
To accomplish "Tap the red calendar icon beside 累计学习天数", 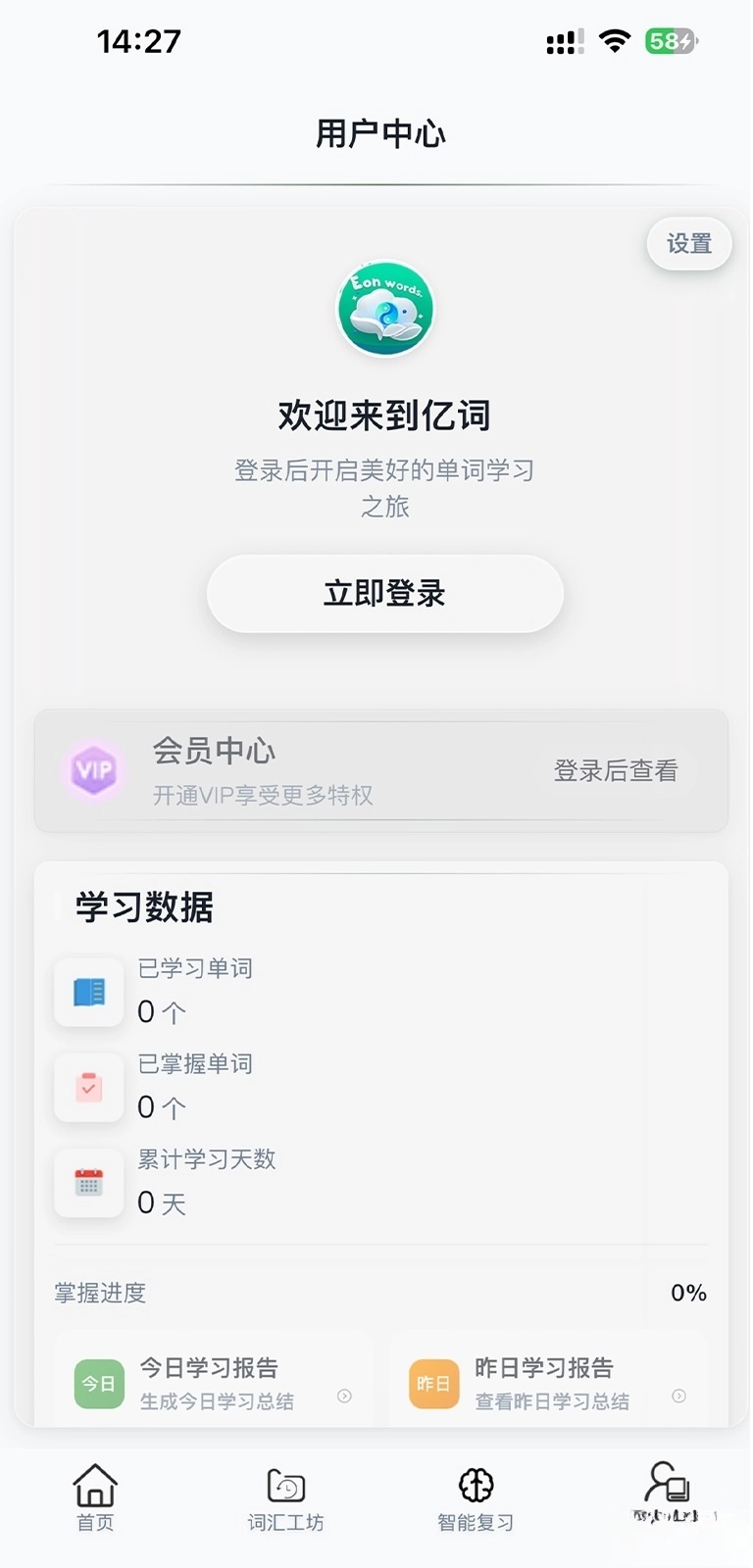I will (88, 1184).
